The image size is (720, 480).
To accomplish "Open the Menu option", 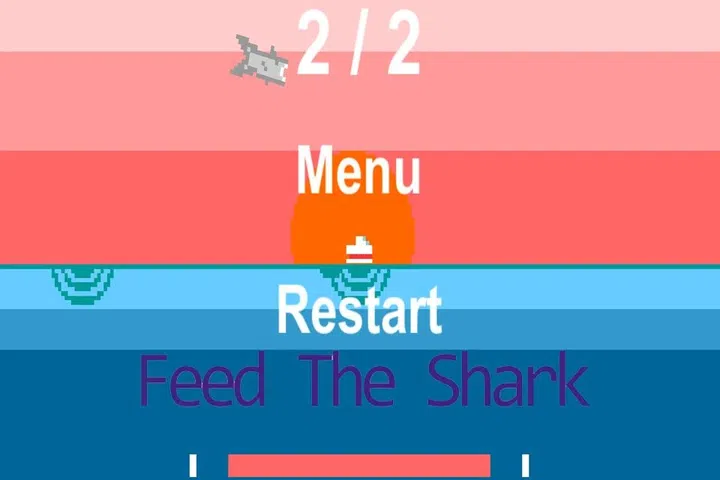I will point(358,171).
